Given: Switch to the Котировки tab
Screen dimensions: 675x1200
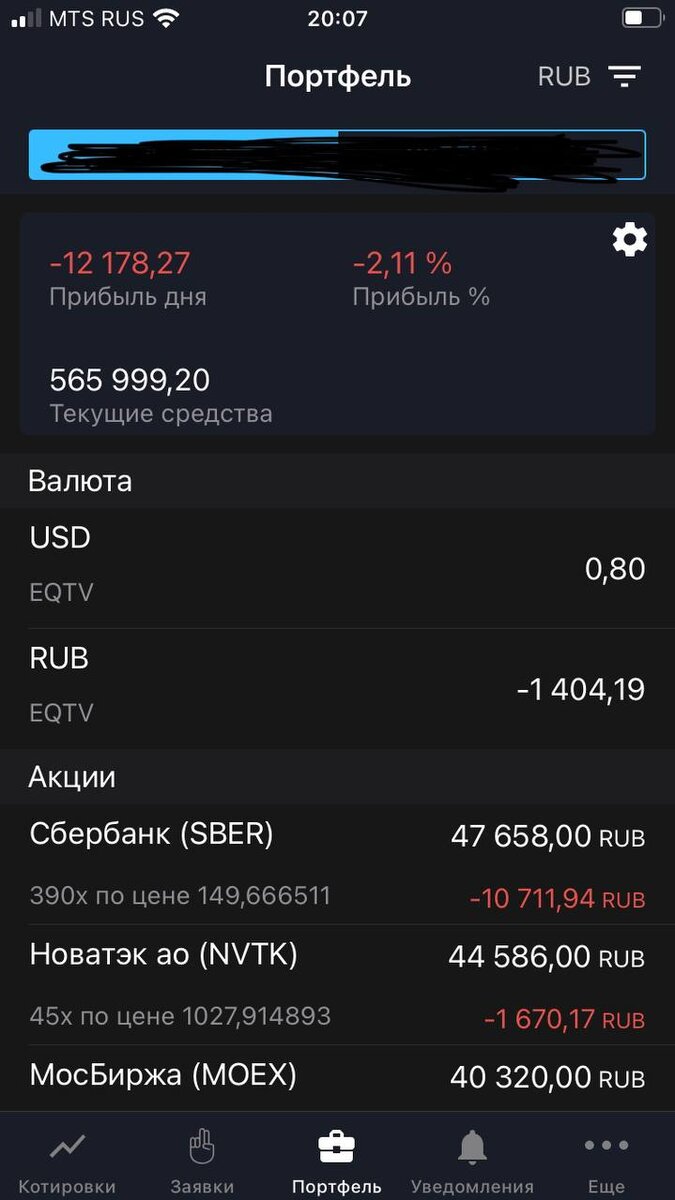Looking at the screenshot, I should pyautogui.click(x=67, y=1162).
